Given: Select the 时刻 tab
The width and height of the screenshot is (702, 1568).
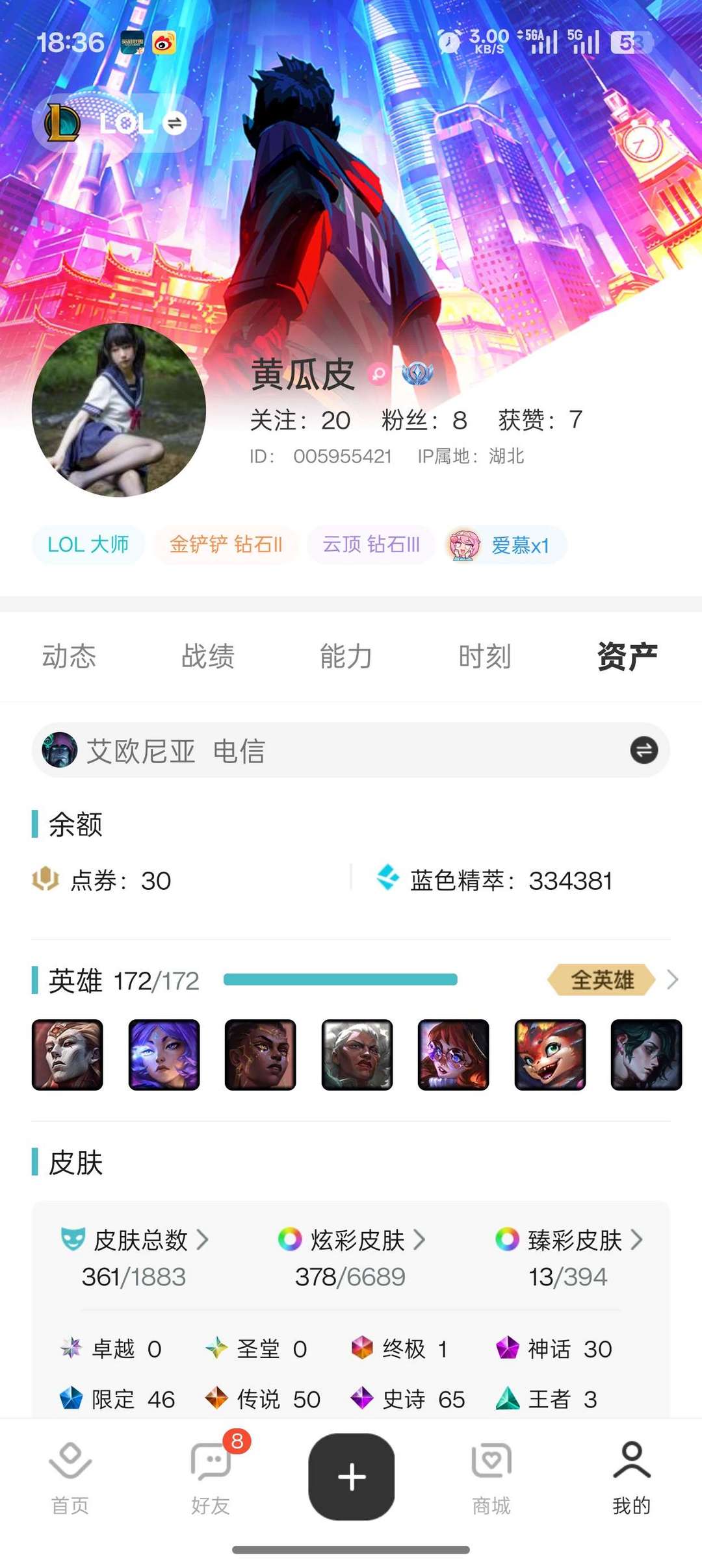Looking at the screenshot, I should pyautogui.click(x=485, y=656).
